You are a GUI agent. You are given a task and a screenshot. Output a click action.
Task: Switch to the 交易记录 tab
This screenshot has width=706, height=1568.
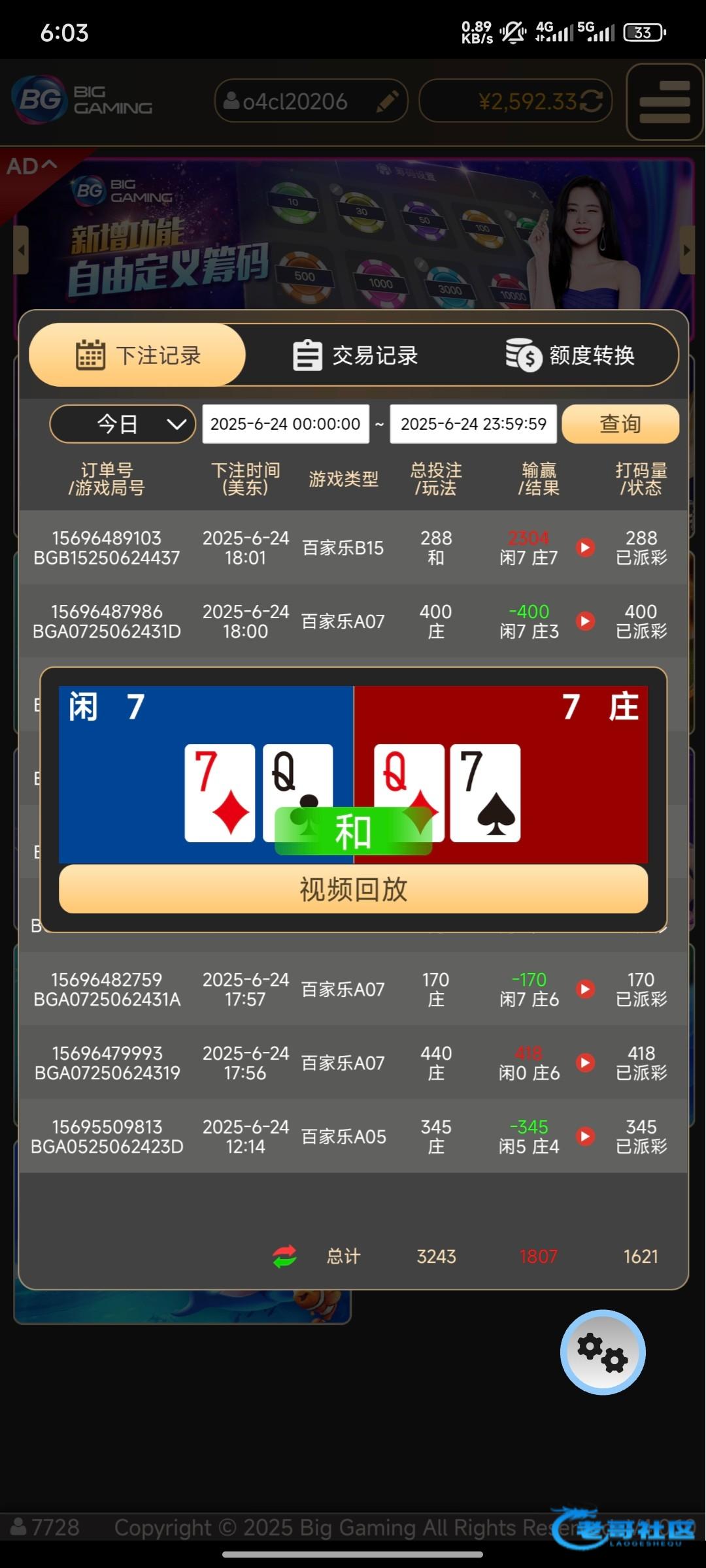(355, 355)
